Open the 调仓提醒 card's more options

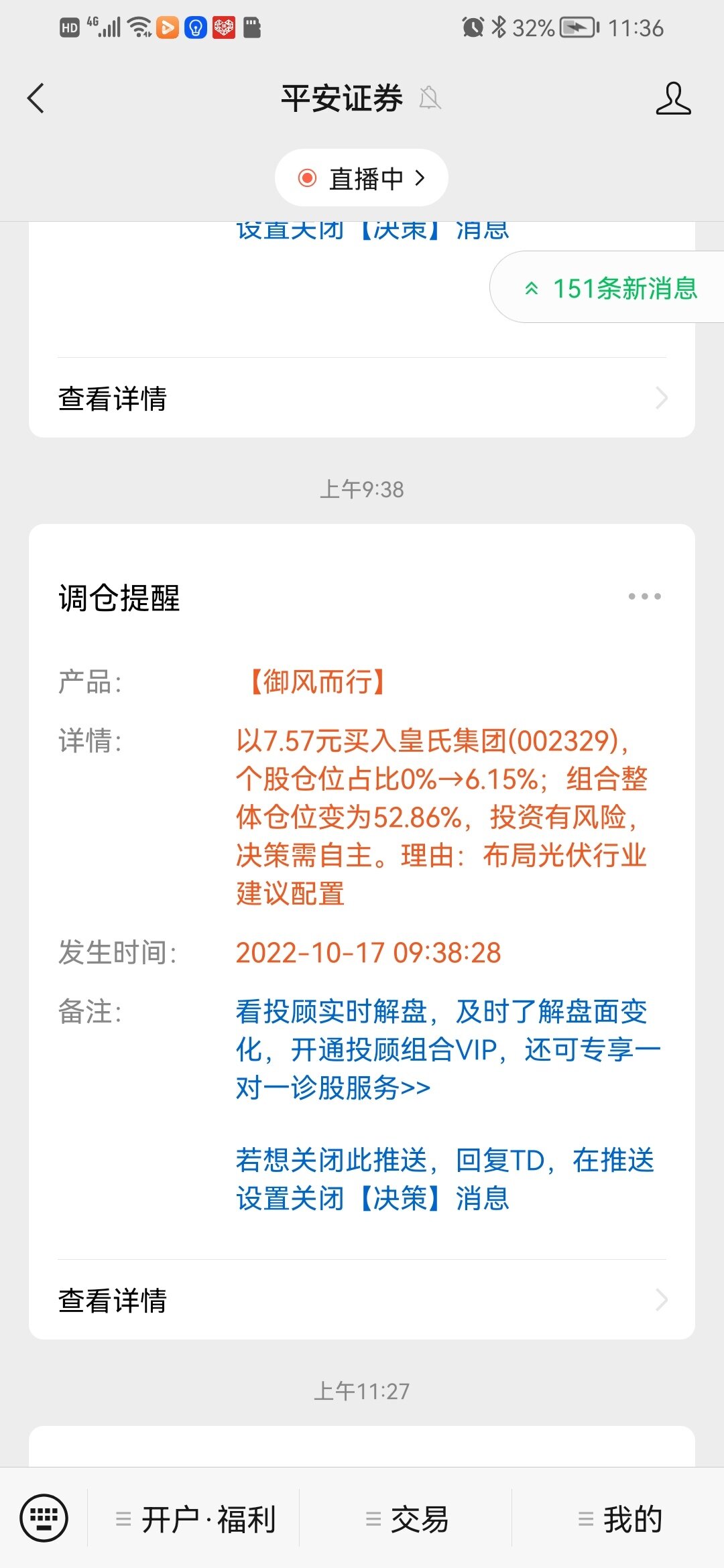point(644,596)
